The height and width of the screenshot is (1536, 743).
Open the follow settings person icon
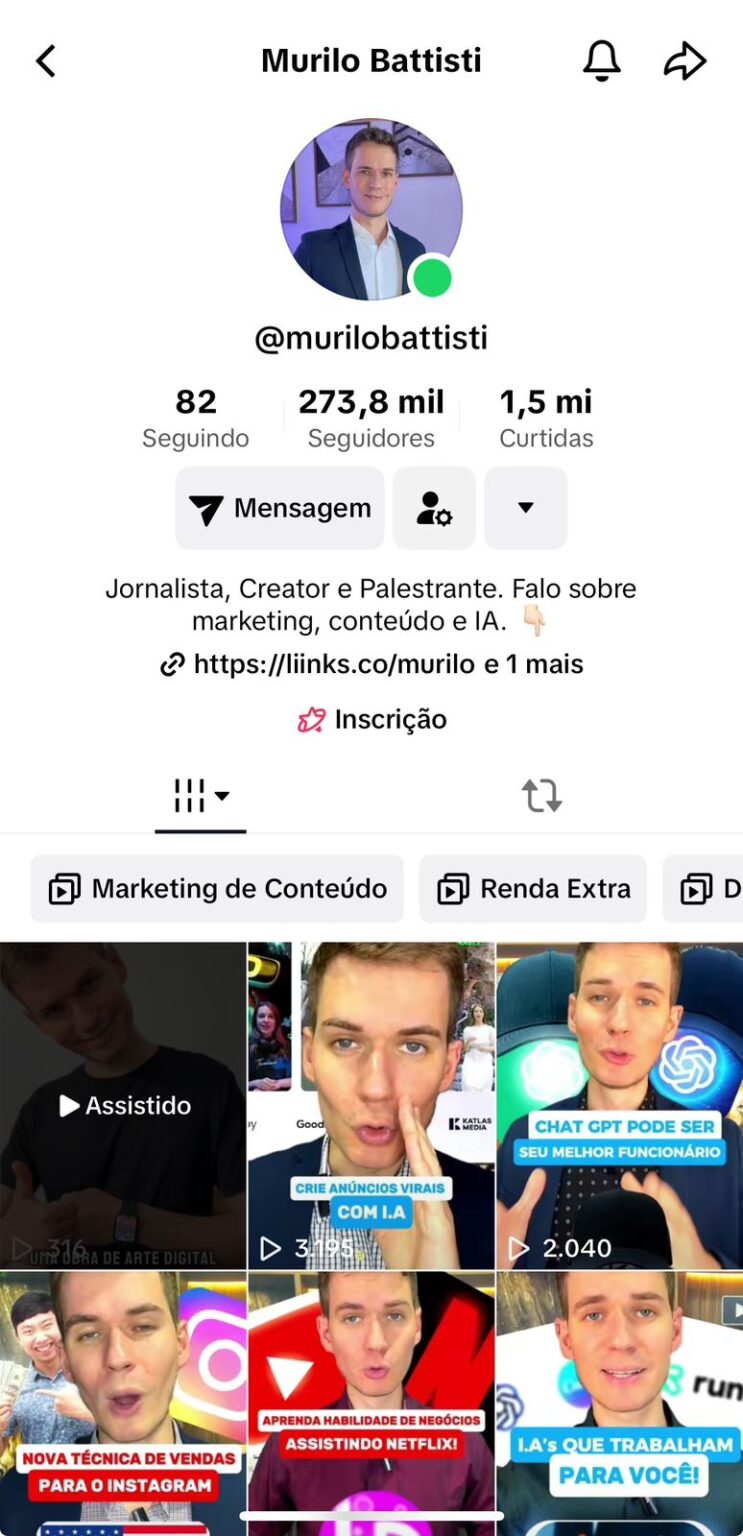(x=434, y=508)
